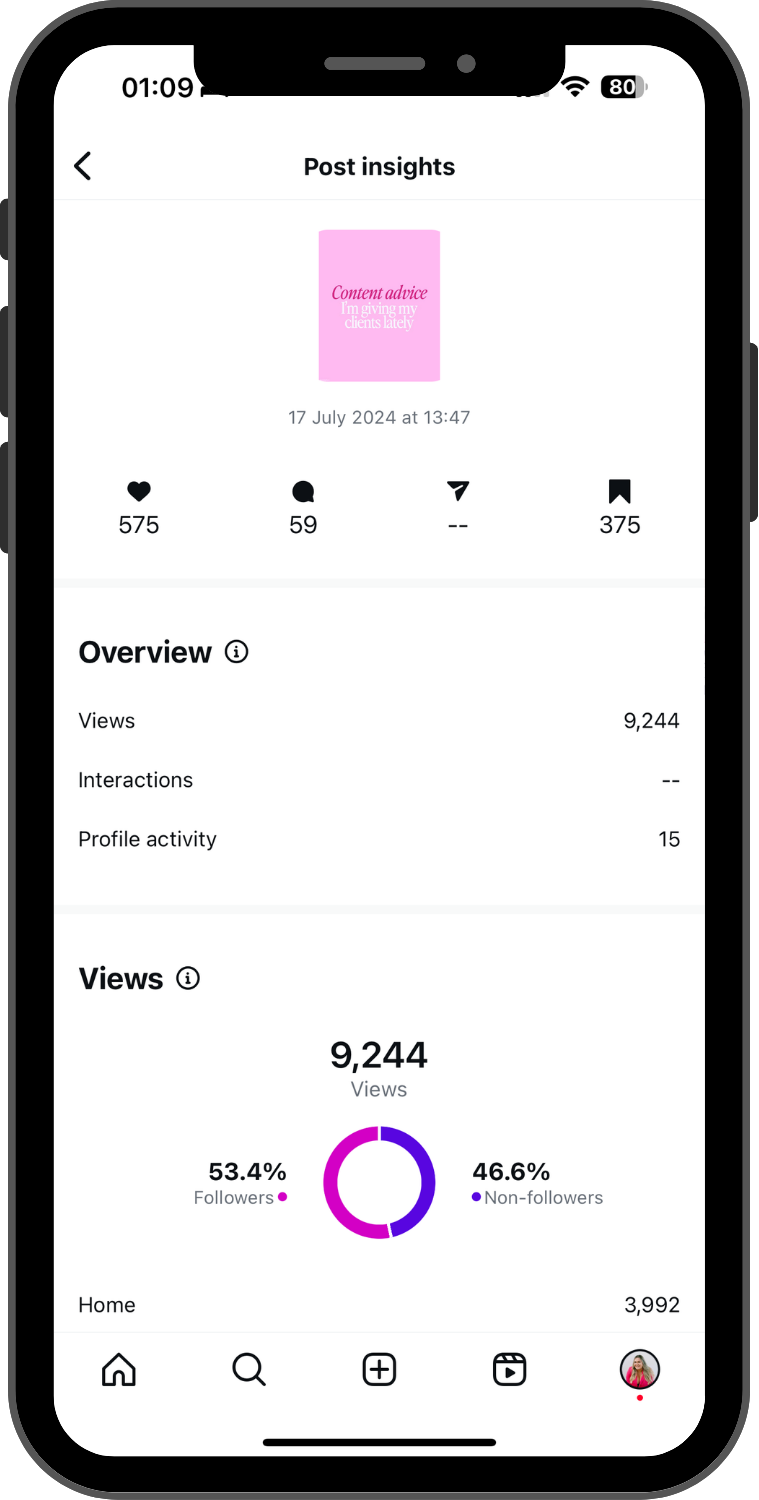The image size is (759, 1500).
Task: Open your profile picture in the navigation bar
Action: tap(639, 1369)
